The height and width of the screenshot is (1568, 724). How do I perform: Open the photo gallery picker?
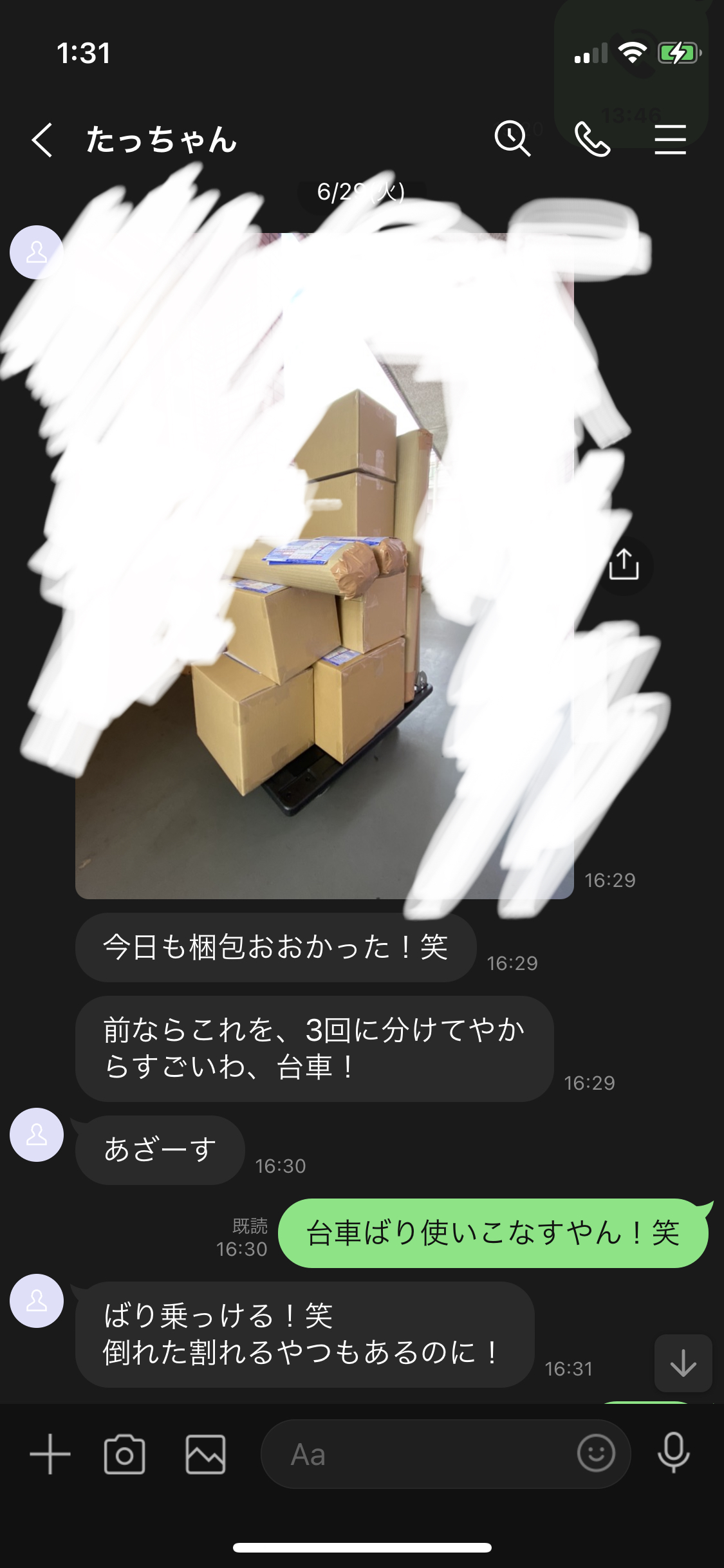[206, 1455]
